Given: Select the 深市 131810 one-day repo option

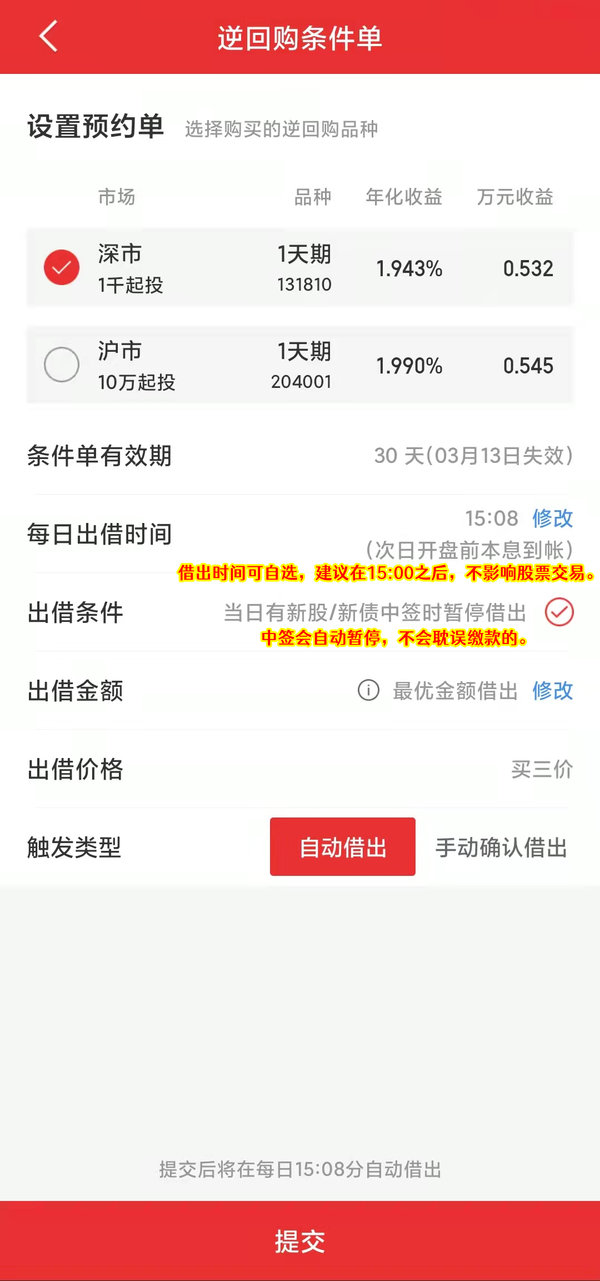Looking at the screenshot, I should tap(300, 268).
